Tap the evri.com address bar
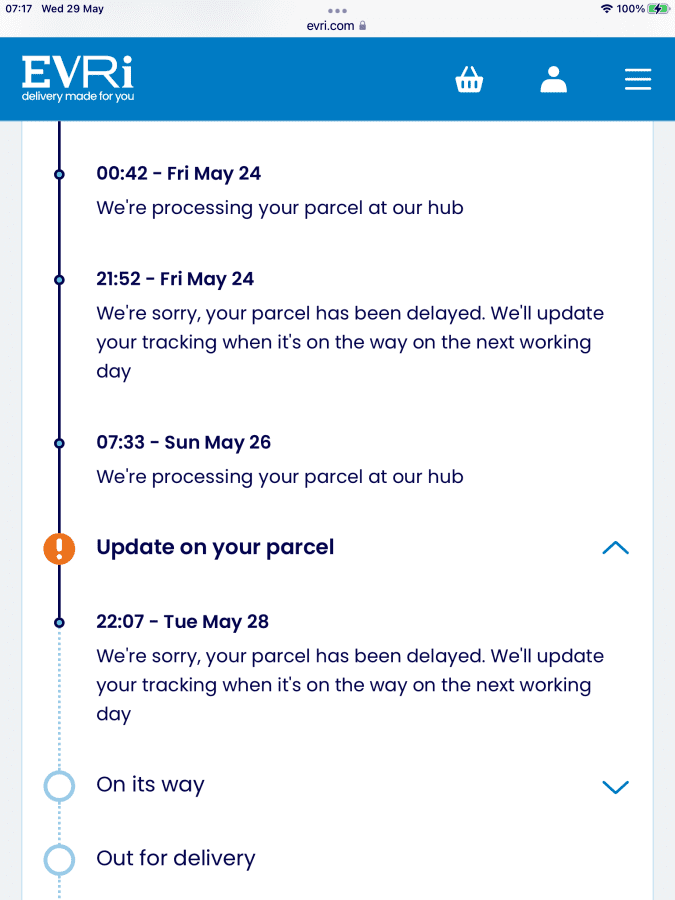This screenshot has height=900, width=675. [x=336, y=26]
